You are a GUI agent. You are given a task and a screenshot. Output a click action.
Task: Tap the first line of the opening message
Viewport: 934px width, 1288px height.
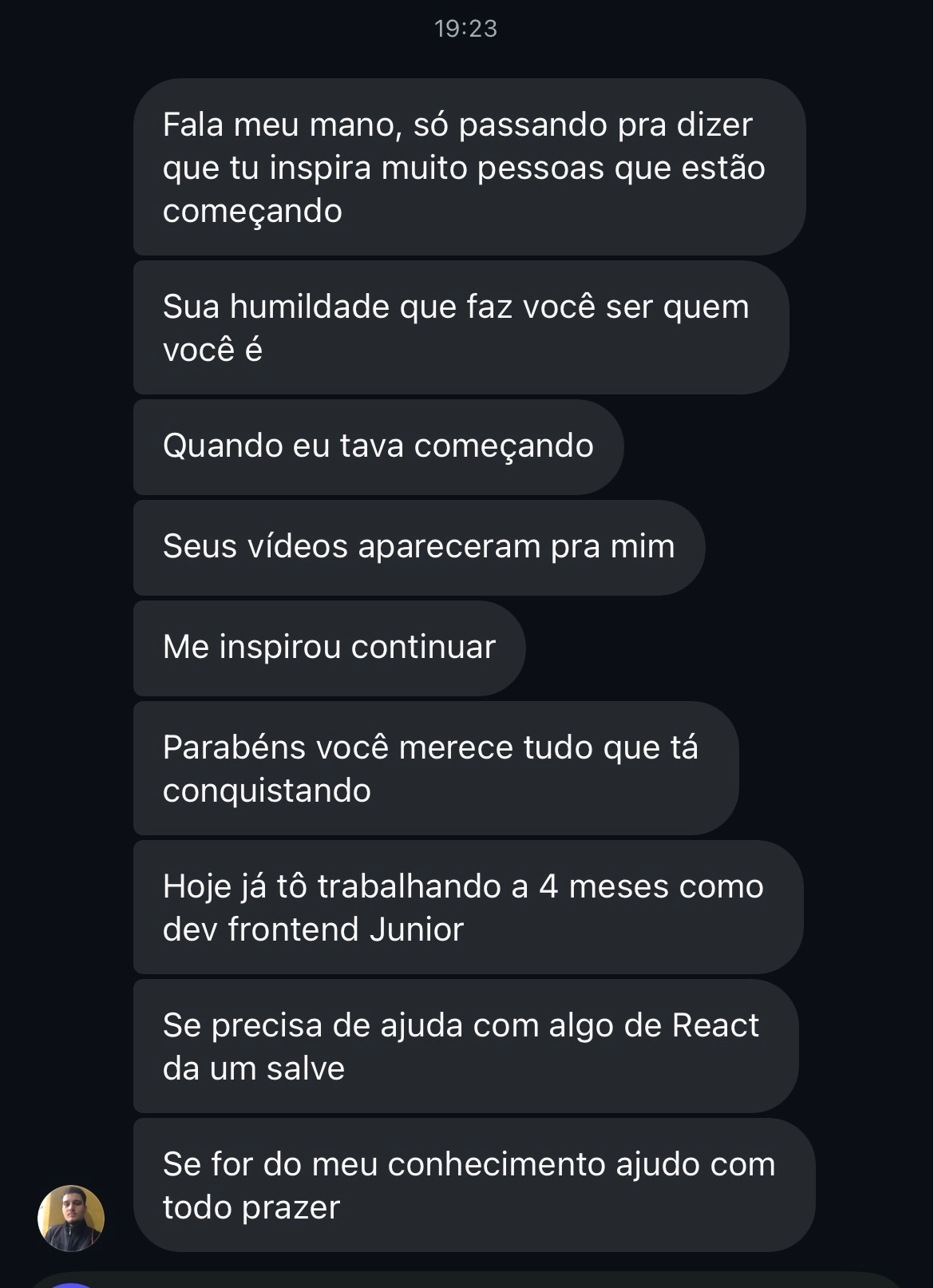459,125
